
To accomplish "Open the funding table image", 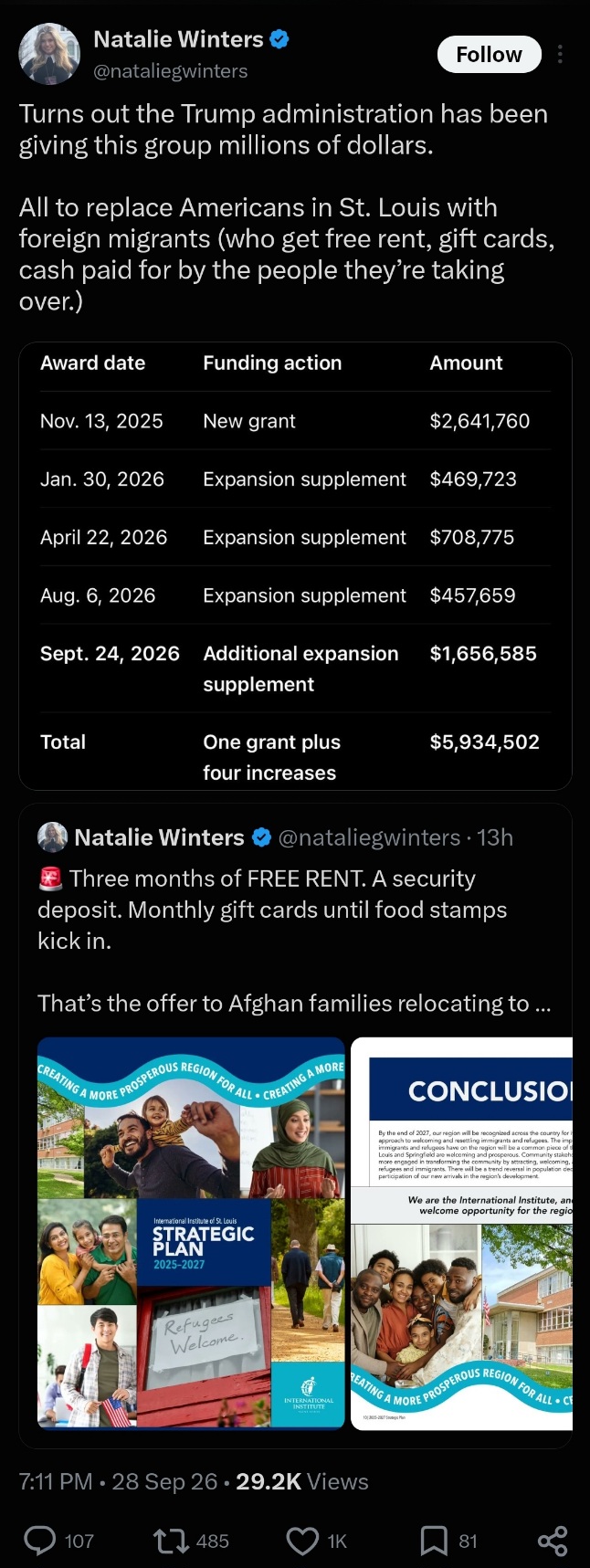I will 295,566.
